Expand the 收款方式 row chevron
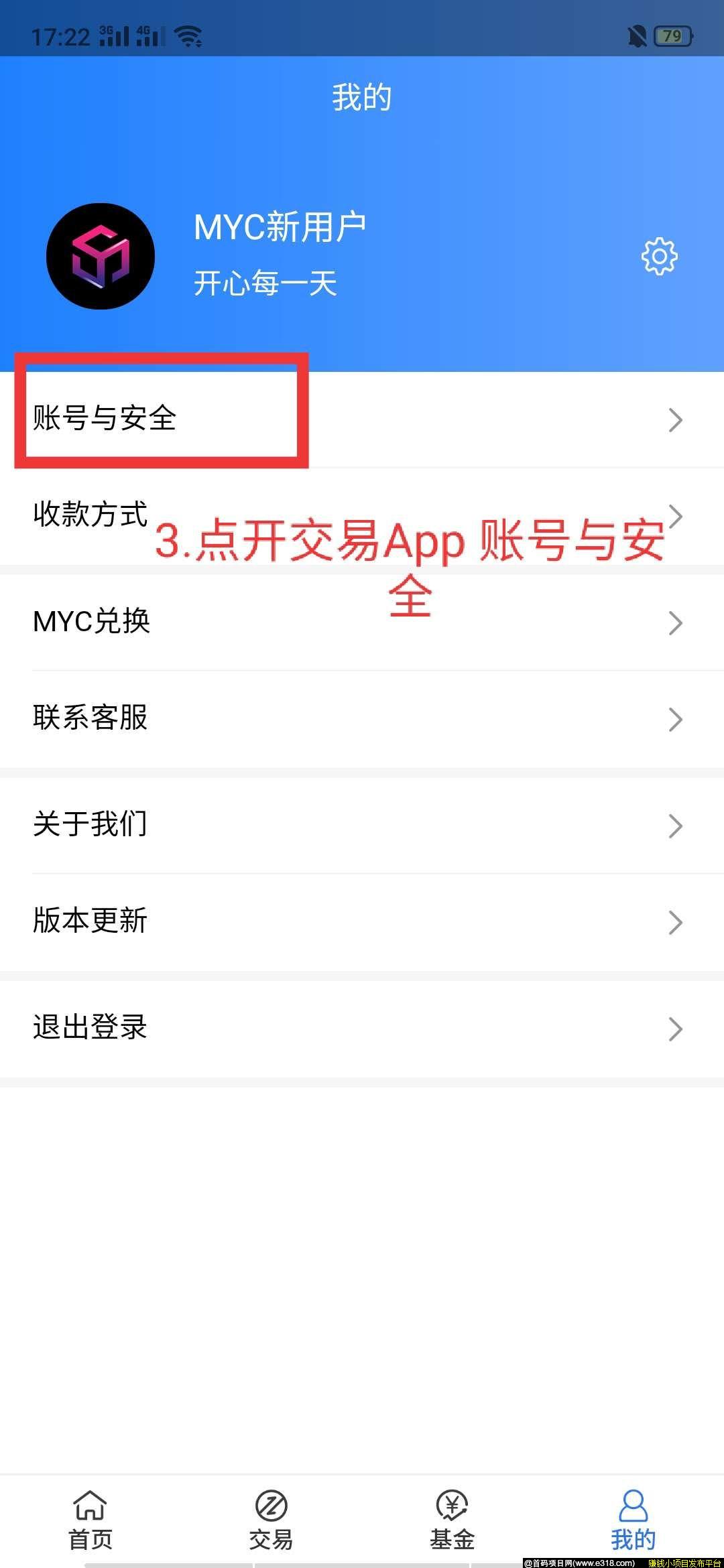This screenshot has height=1568, width=724. 676,516
